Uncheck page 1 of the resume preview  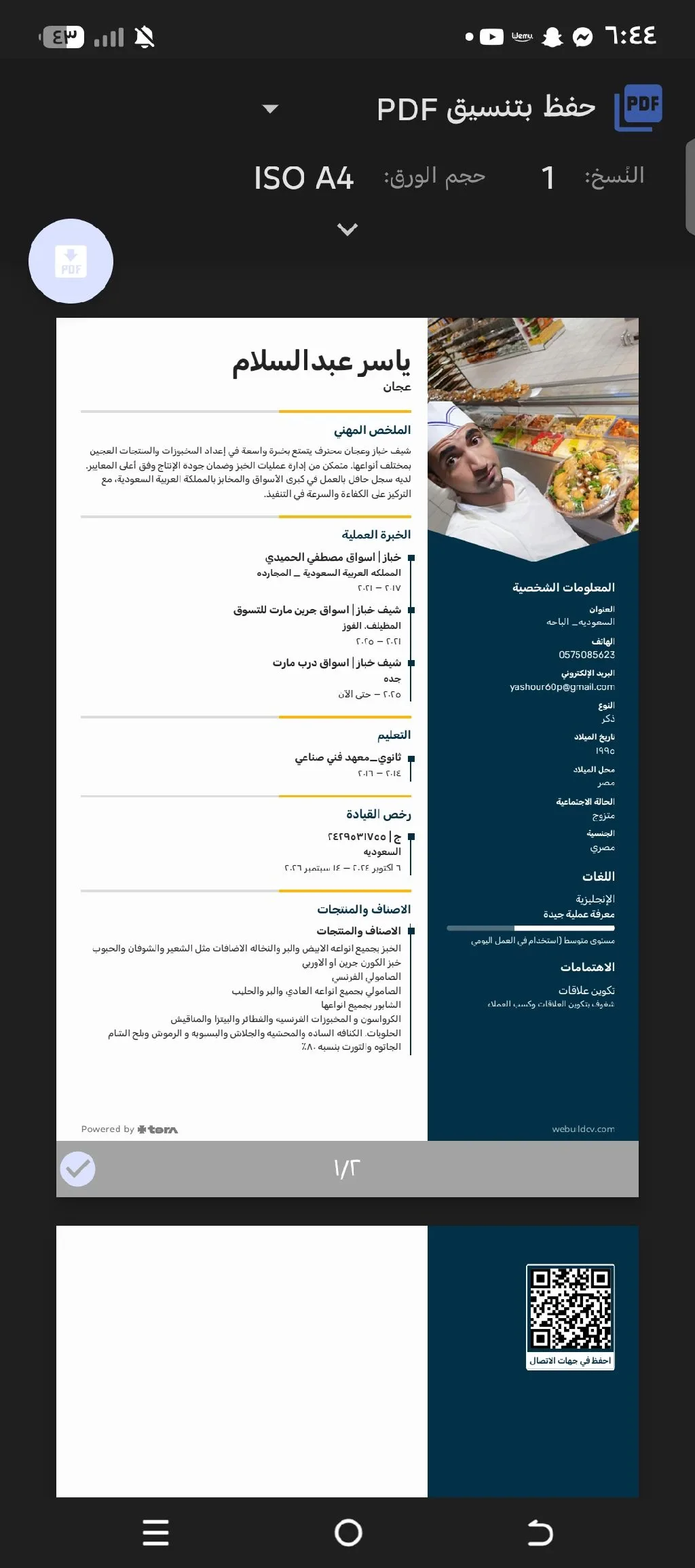[x=78, y=1169]
